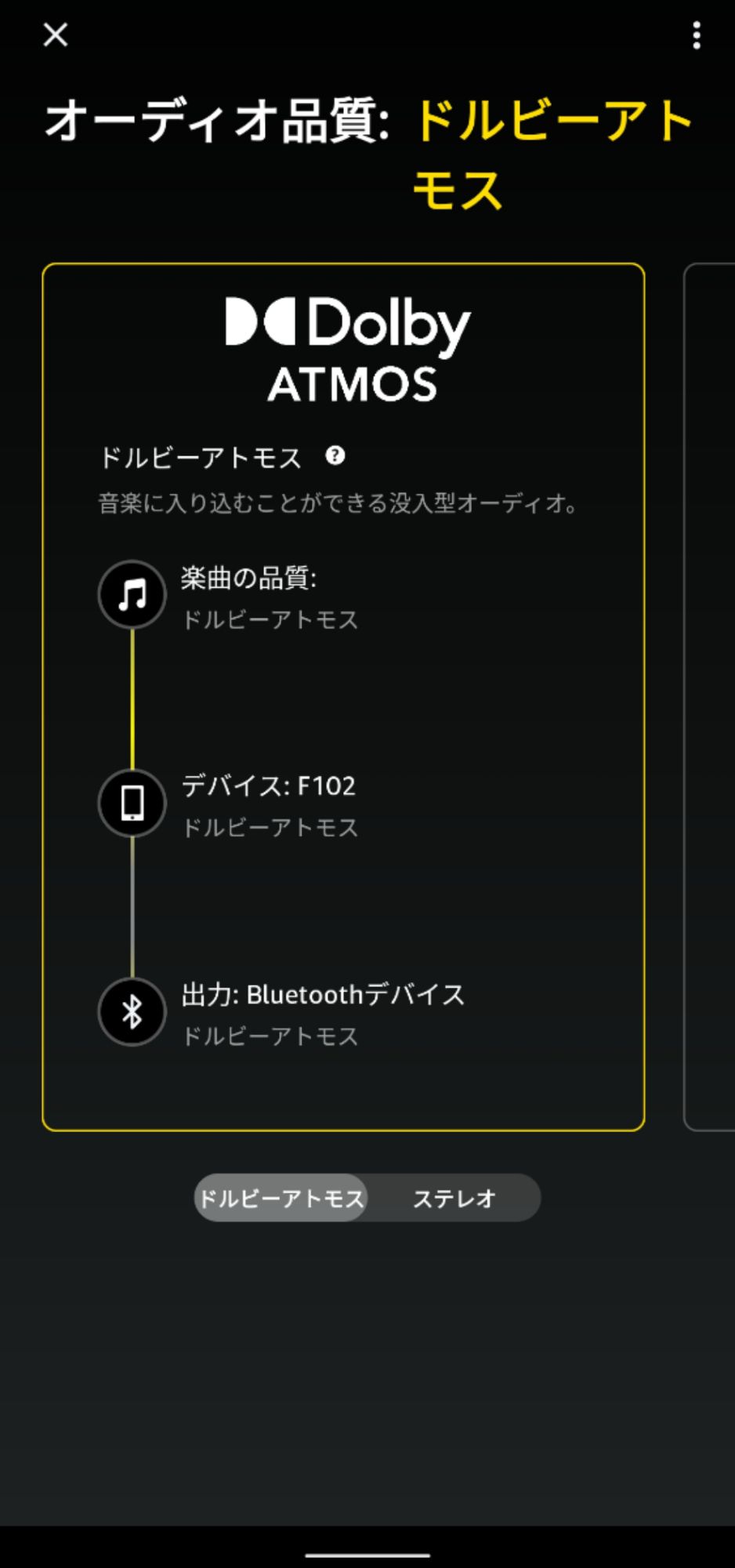Screen dimensions: 735x1568
Task: Select the ドルビーアトモス segment
Action: coord(281,1198)
